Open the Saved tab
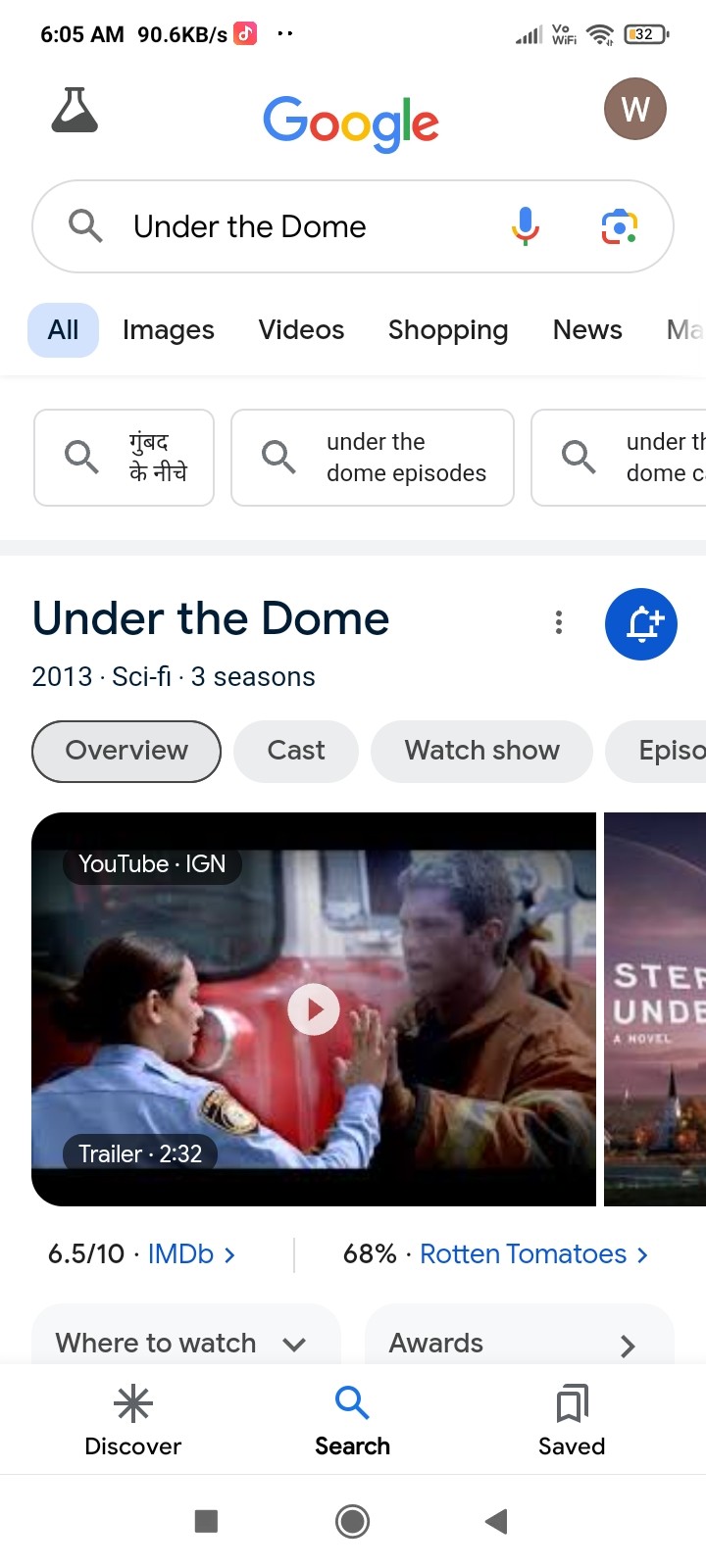The width and height of the screenshot is (706, 1568). [572, 1420]
